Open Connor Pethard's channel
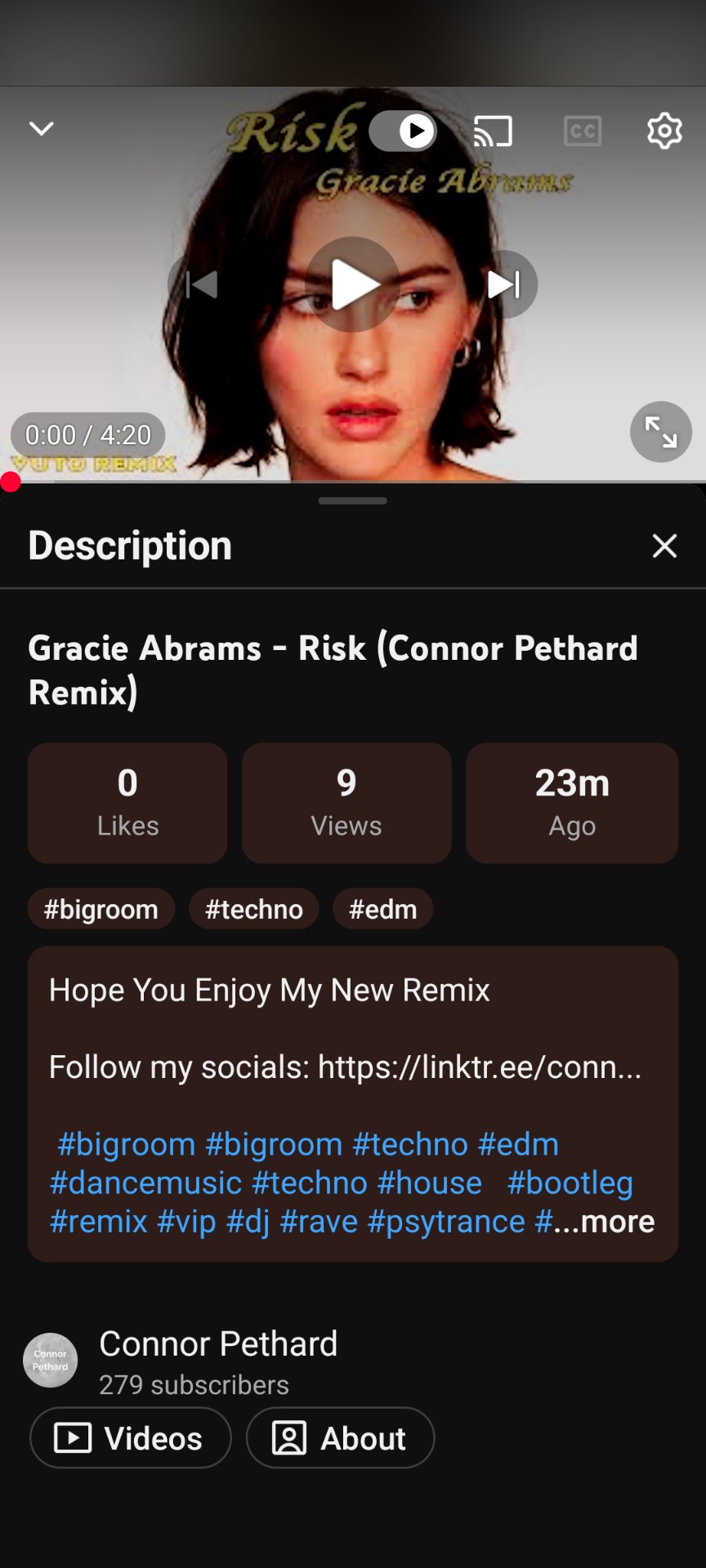 tap(217, 1344)
